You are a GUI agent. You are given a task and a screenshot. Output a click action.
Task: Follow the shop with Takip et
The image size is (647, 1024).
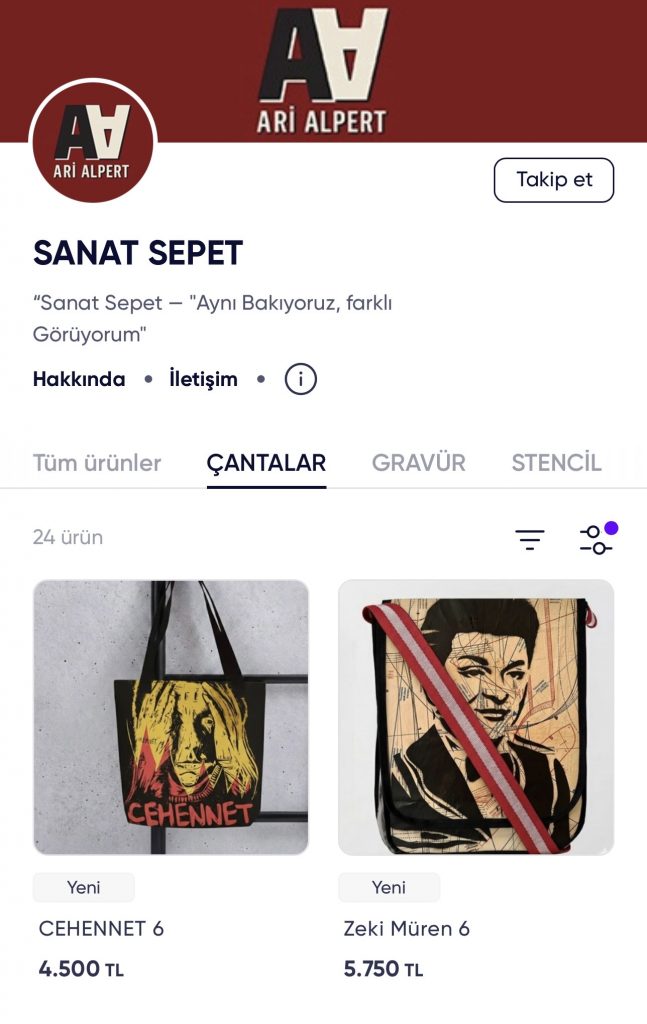click(x=553, y=180)
